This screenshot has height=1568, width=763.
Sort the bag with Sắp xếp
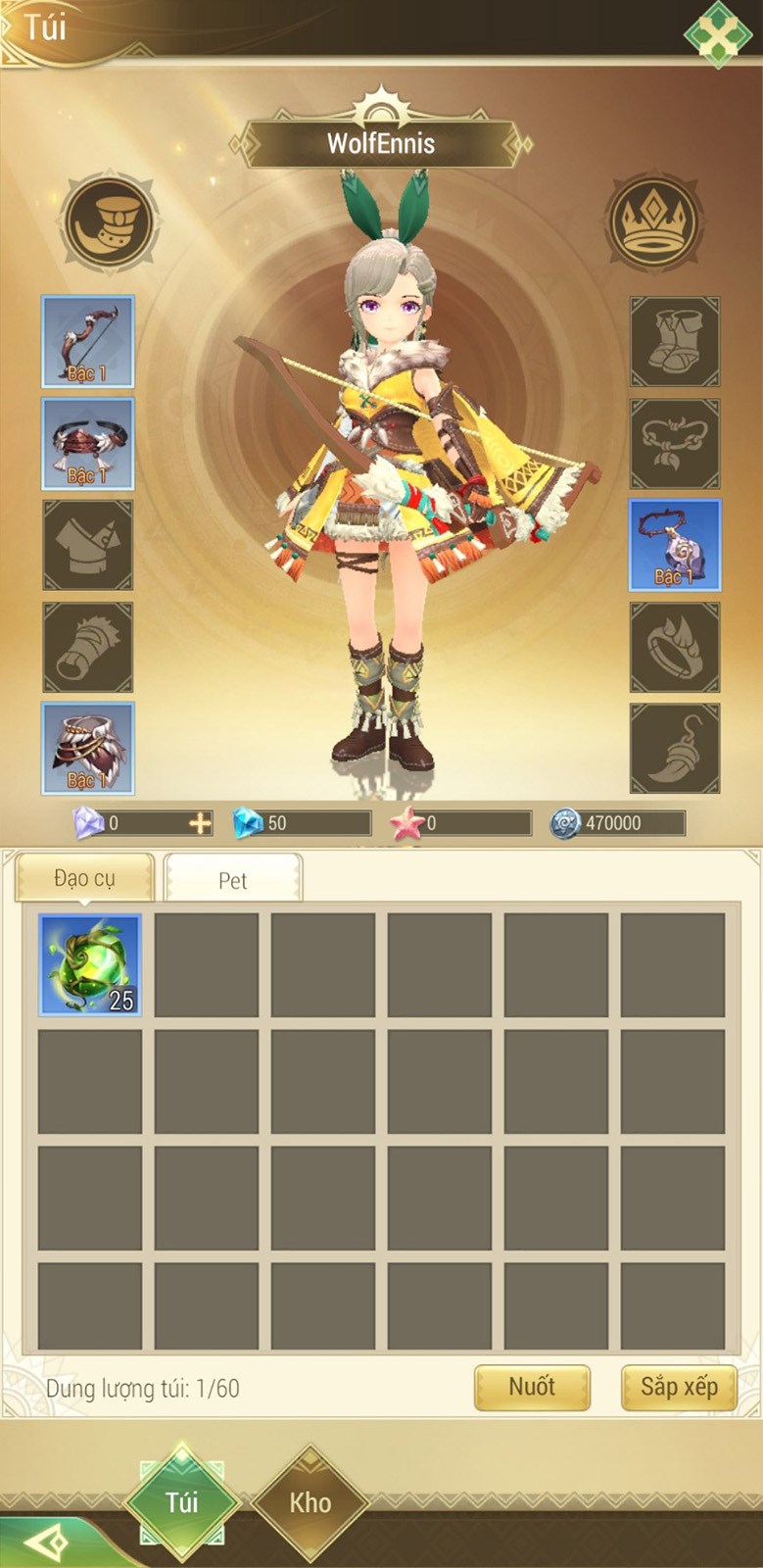(x=679, y=1387)
